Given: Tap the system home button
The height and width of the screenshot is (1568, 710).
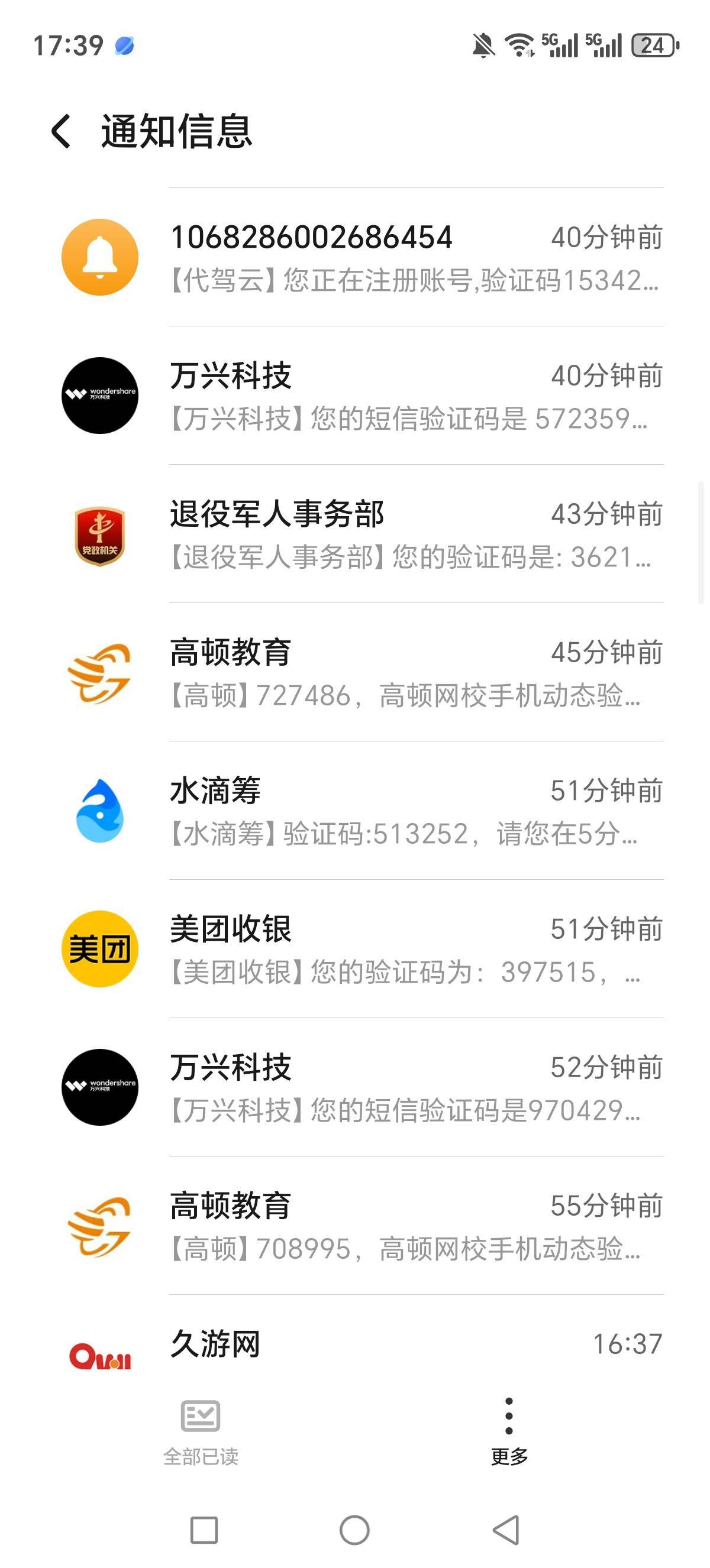Looking at the screenshot, I should tap(354, 1530).
